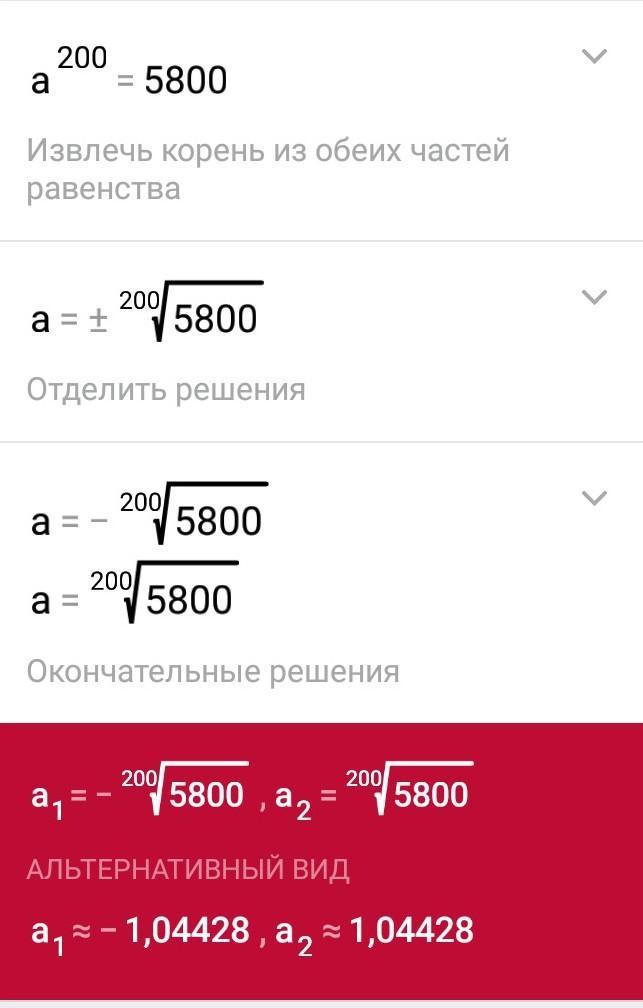Expand the 'Окончательные решения' step
Image resolution: width=643 pixels, height=1008 pixels.
tap(594, 498)
